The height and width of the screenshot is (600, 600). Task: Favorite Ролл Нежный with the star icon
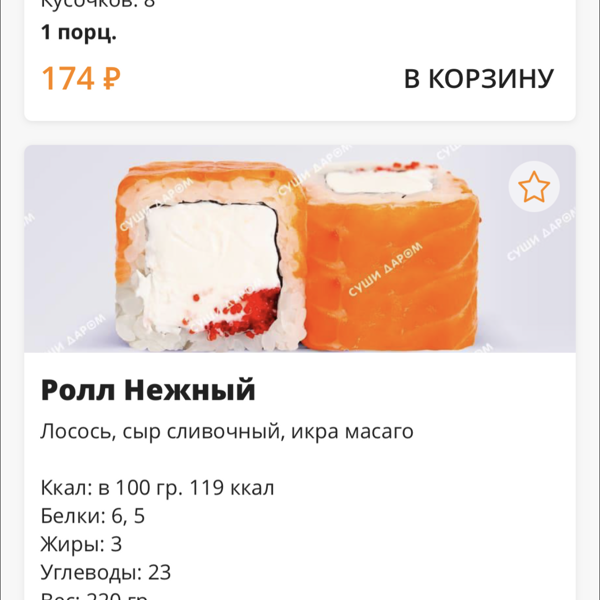click(x=534, y=186)
